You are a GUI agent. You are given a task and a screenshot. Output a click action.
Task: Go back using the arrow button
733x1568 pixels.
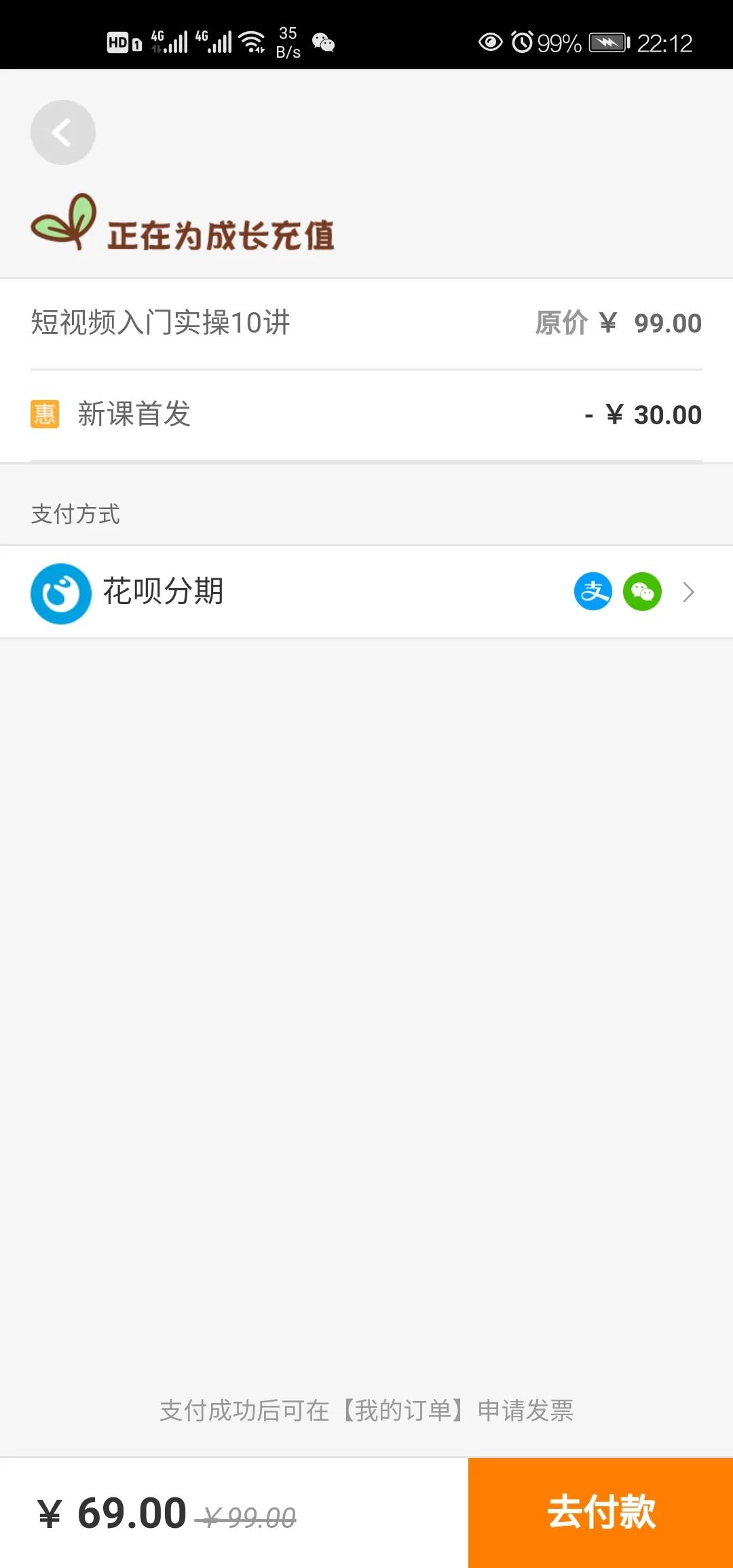(x=62, y=132)
